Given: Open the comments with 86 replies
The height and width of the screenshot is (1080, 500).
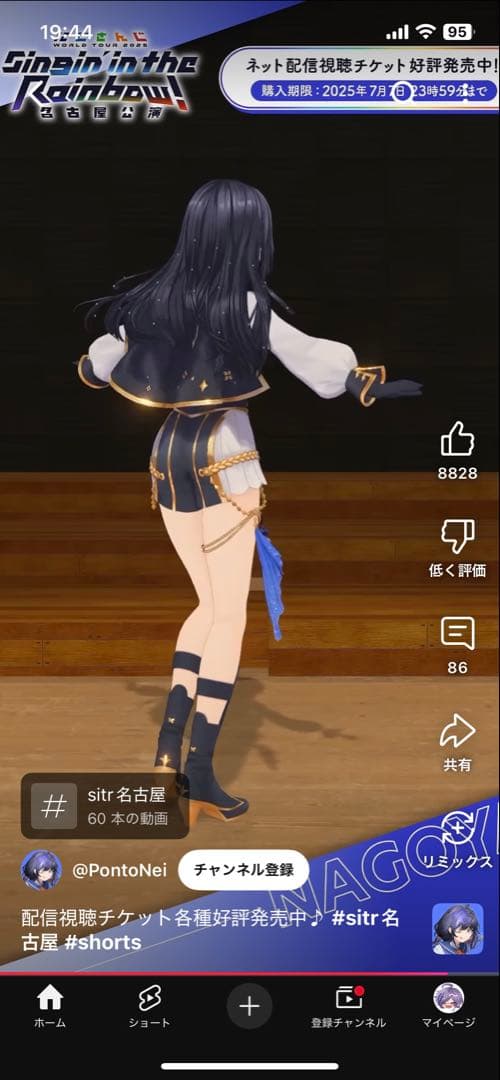Looking at the screenshot, I should point(458,634).
